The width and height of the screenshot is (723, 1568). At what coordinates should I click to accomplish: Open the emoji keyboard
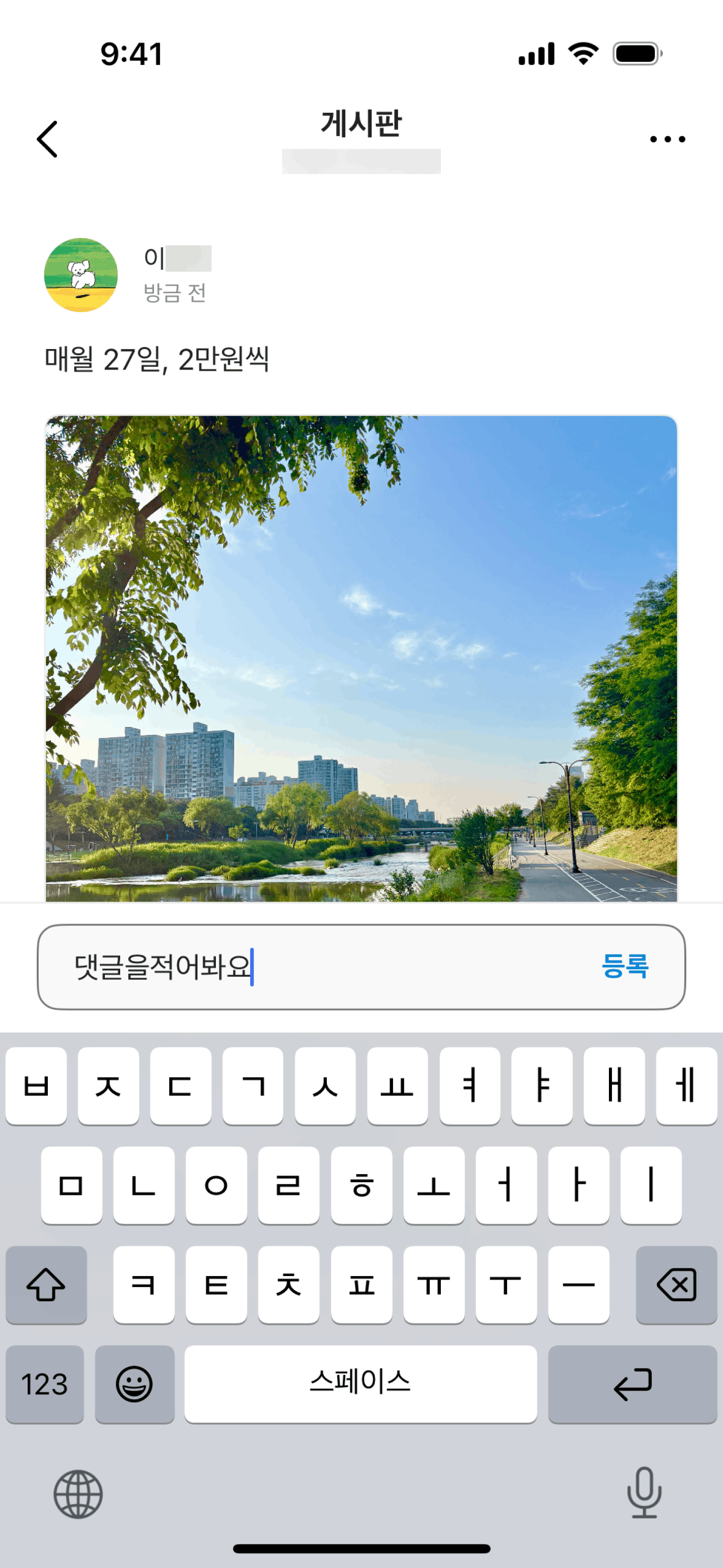(134, 1384)
